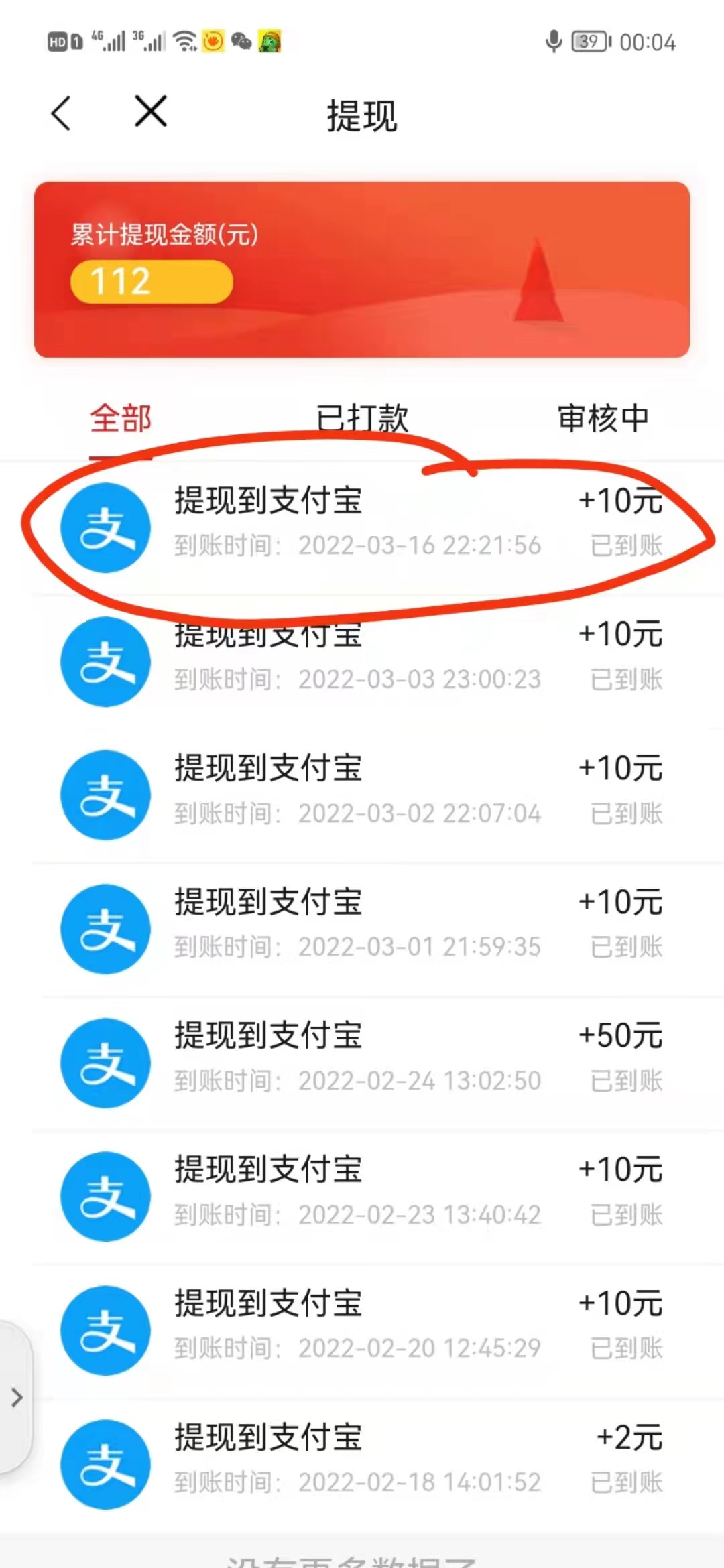The height and width of the screenshot is (1568, 724).
Task: Switch to the 已打款 tab
Action: point(362,419)
